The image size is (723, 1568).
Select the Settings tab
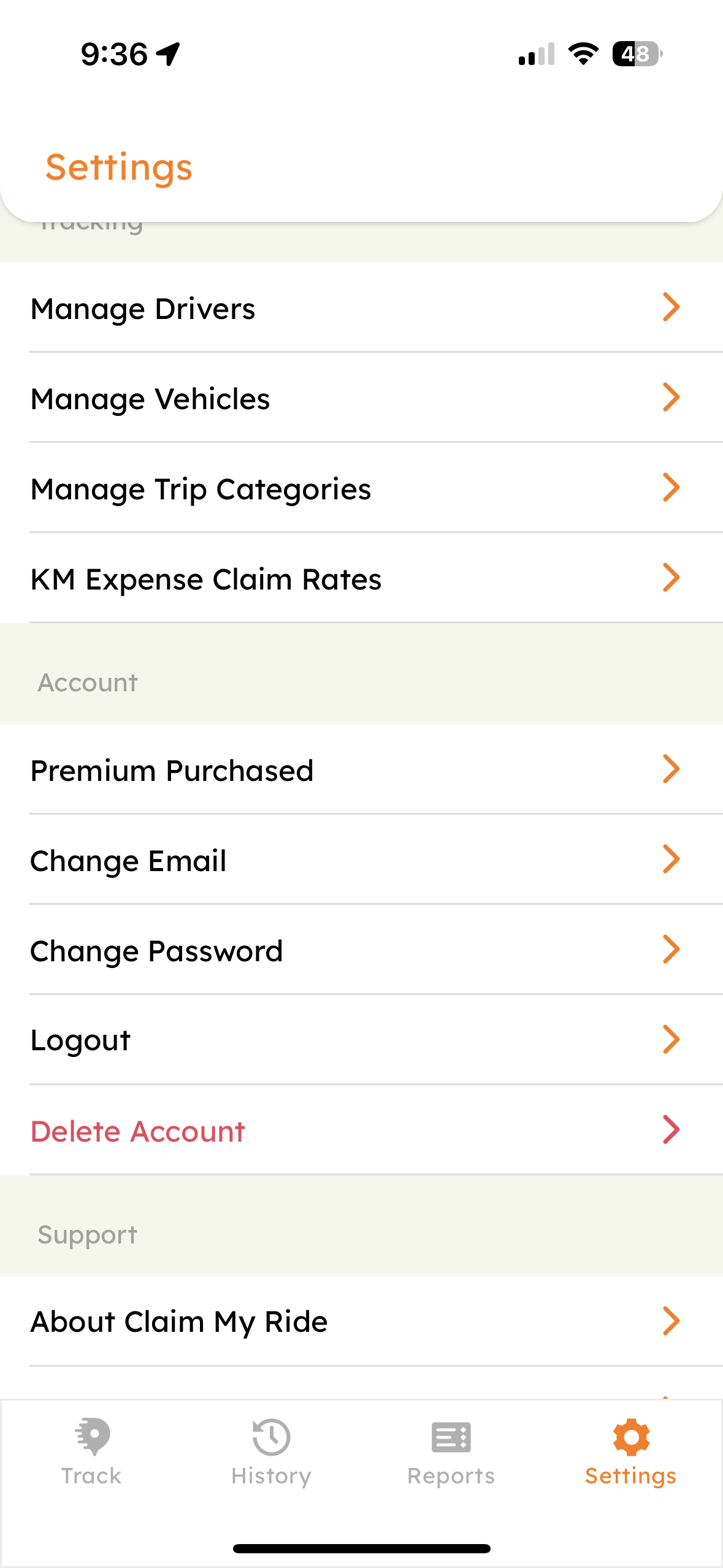(630, 1451)
